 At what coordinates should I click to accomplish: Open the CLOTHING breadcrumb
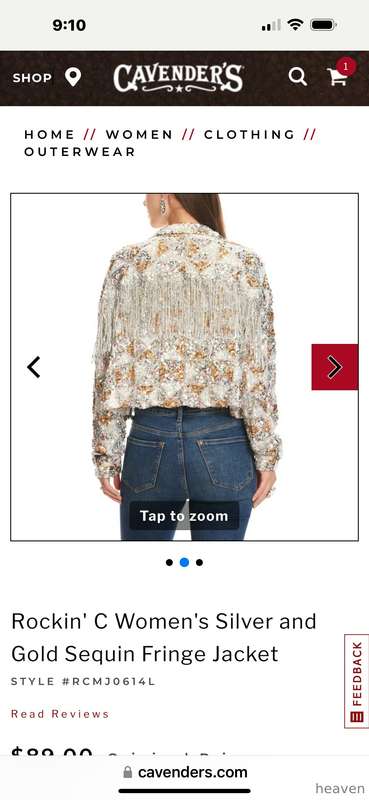[250, 135]
